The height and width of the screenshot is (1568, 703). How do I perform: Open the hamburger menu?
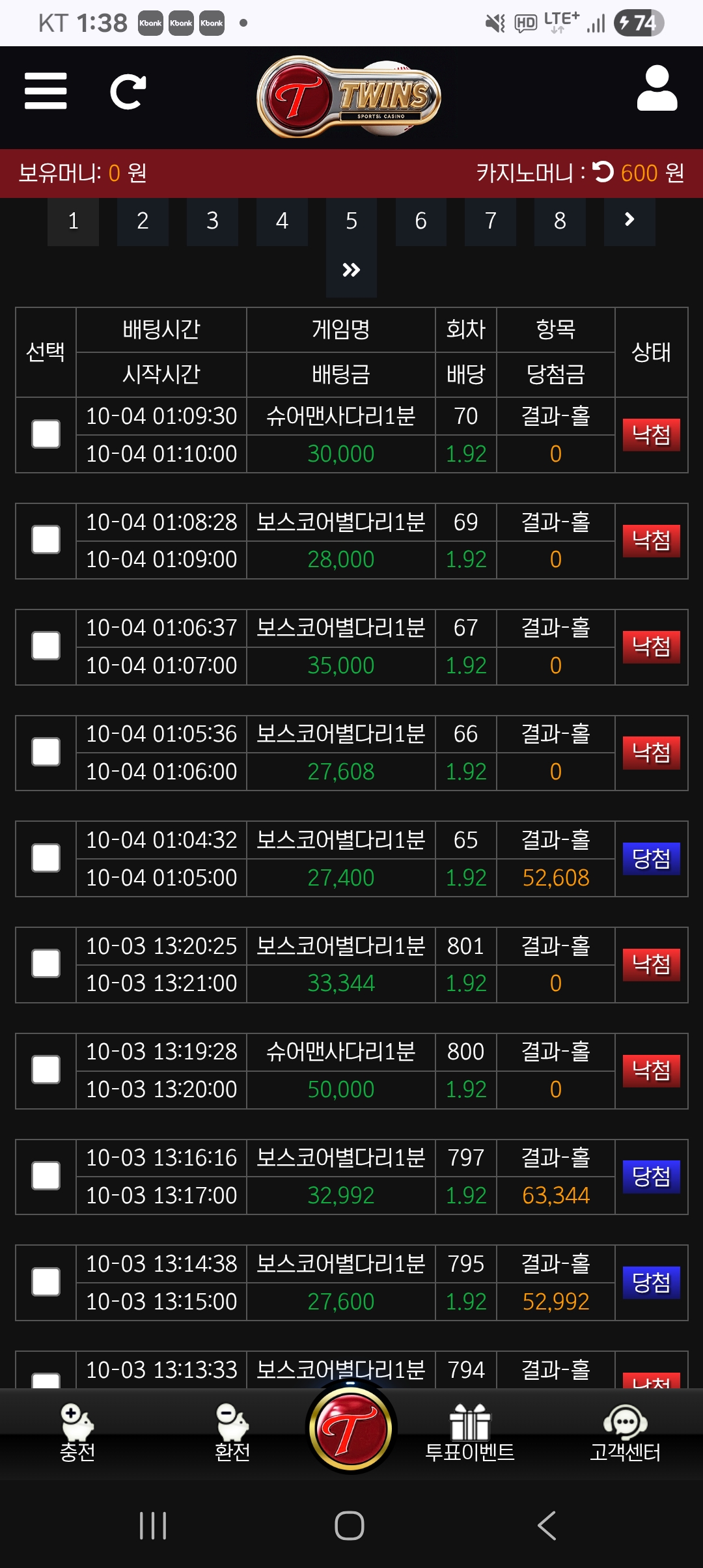coord(46,91)
